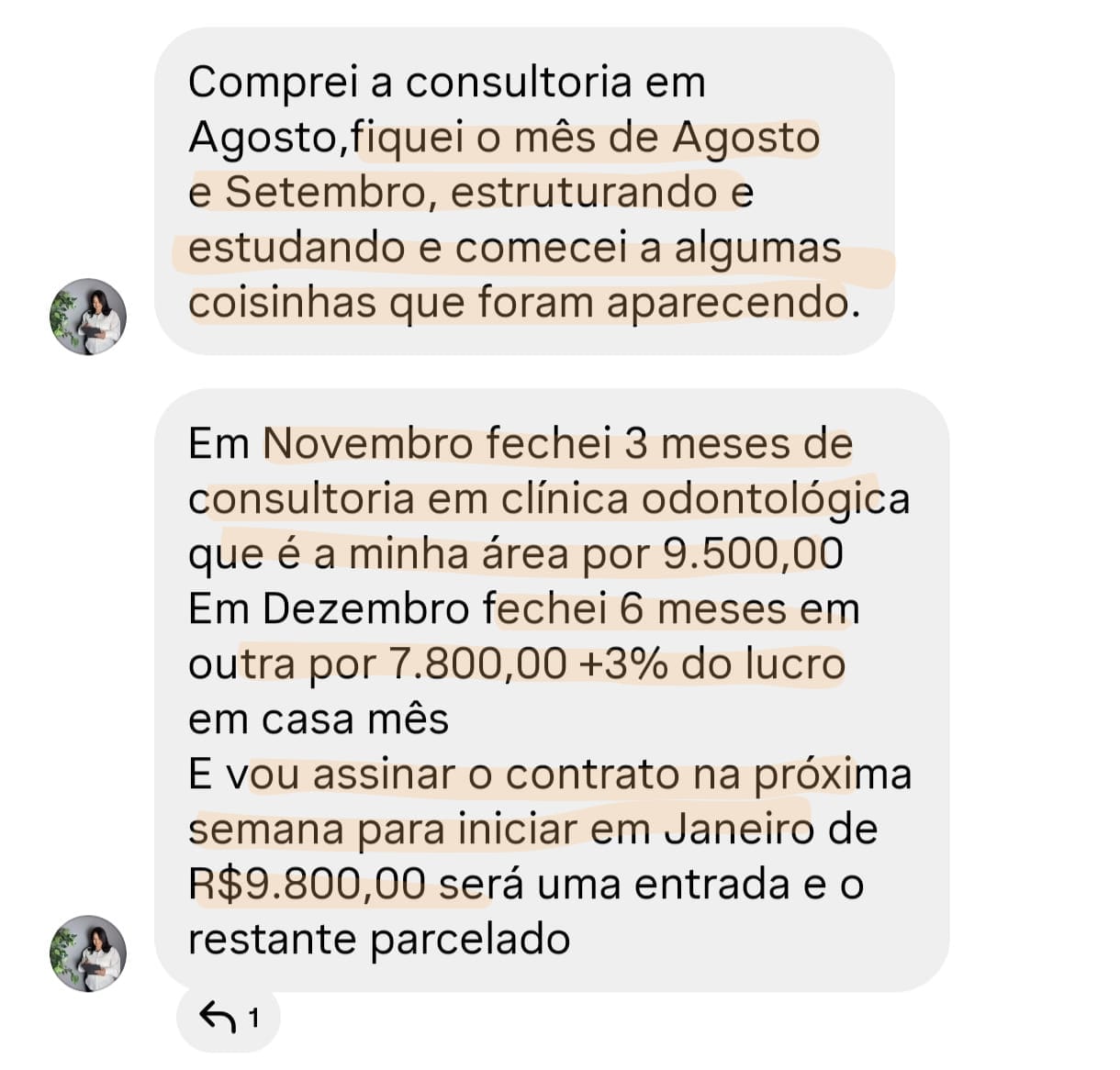Open sender's avatar beside the 'Comprei a consultoria' message

(88, 317)
